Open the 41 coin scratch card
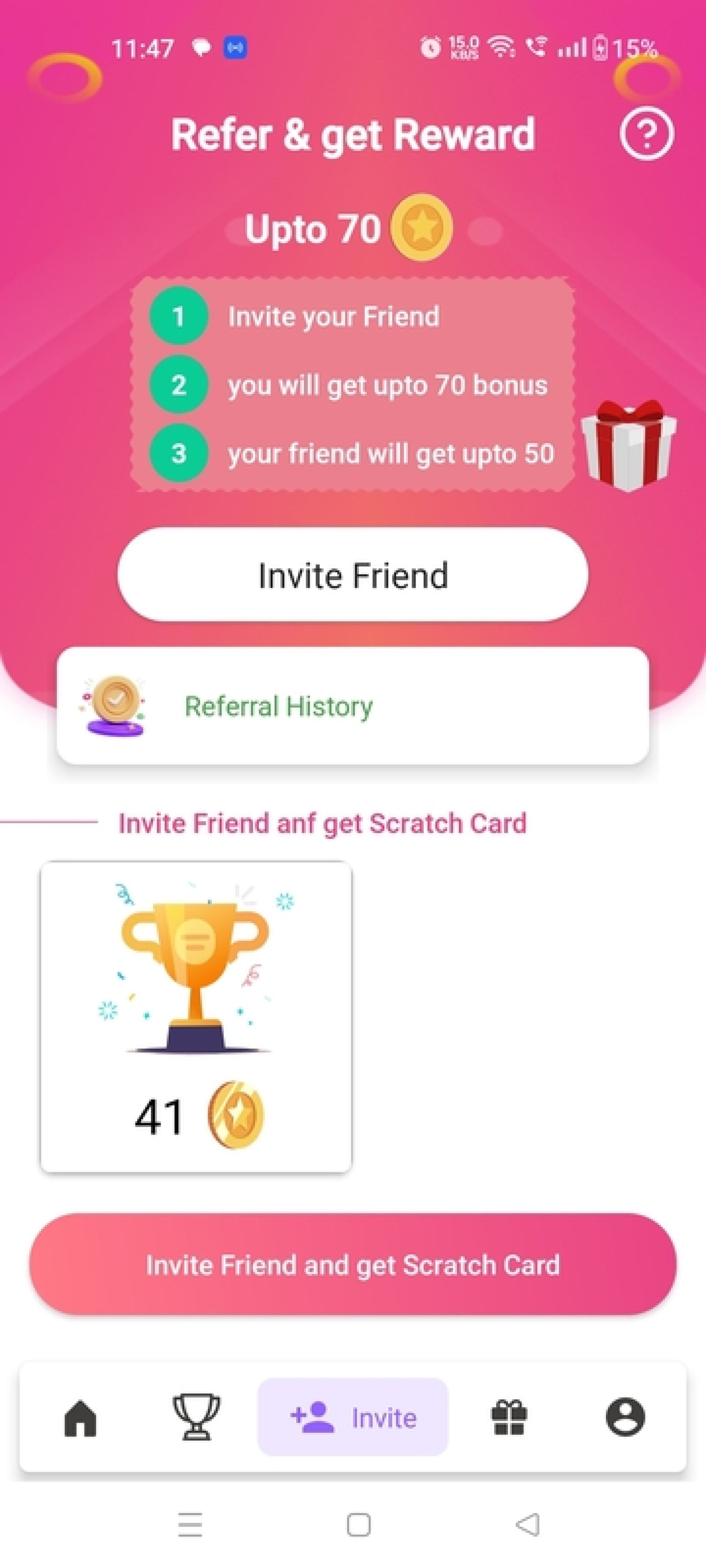706x1568 pixels. (x=195, y=1016)
